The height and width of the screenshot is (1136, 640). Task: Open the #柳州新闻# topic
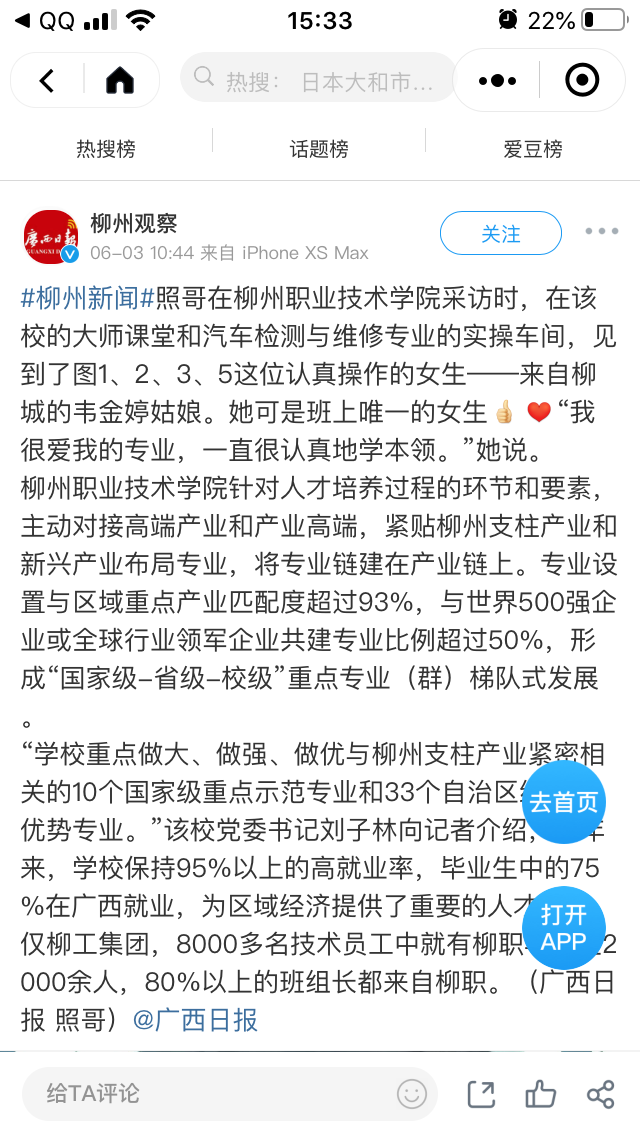click(x=88, y=297)
